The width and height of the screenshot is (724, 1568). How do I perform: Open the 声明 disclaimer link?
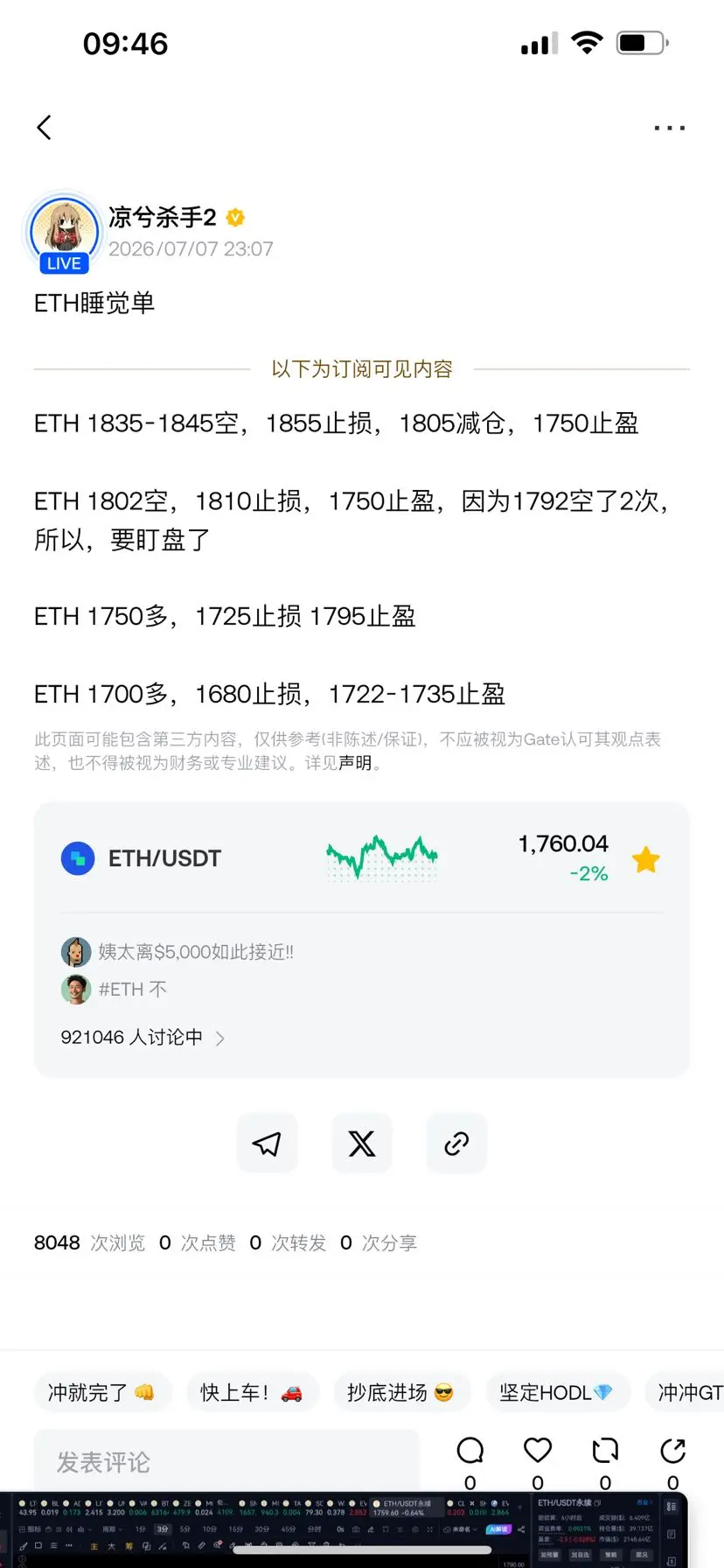(x=355, y=763)
